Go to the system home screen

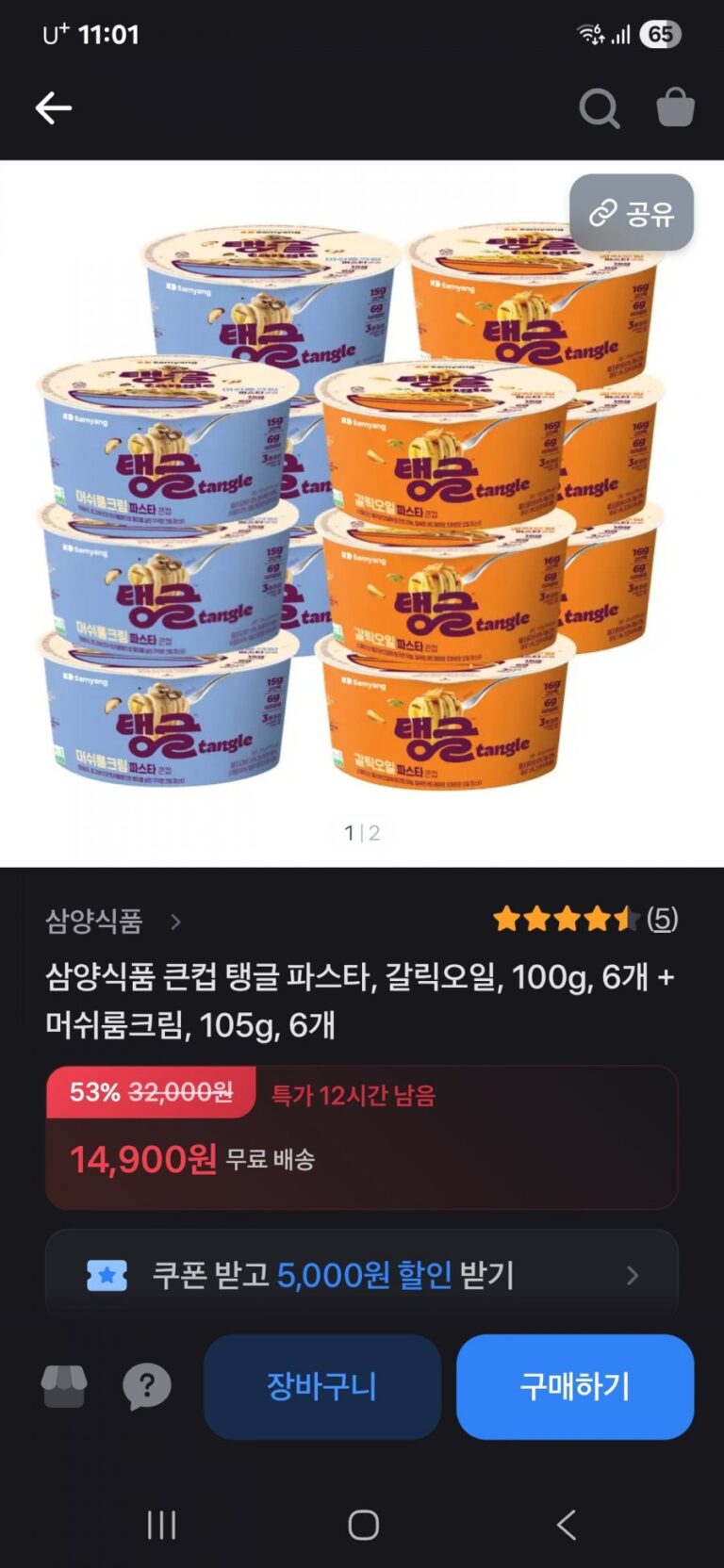click(363, 1525)
